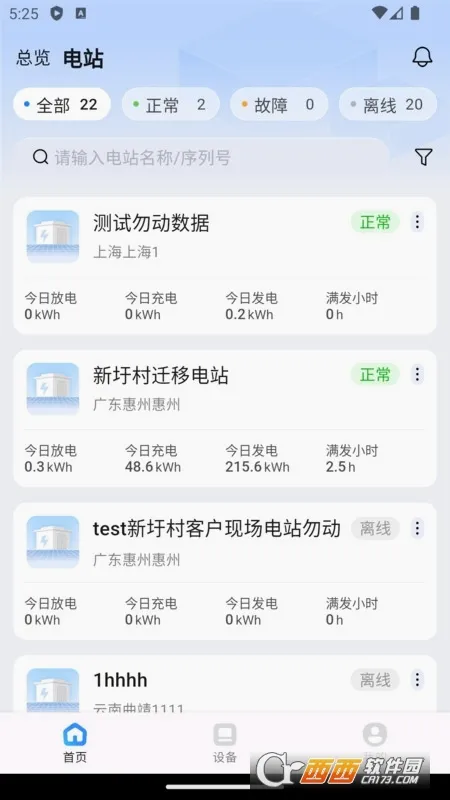Filter stations by 故障 status

(279, 105)
